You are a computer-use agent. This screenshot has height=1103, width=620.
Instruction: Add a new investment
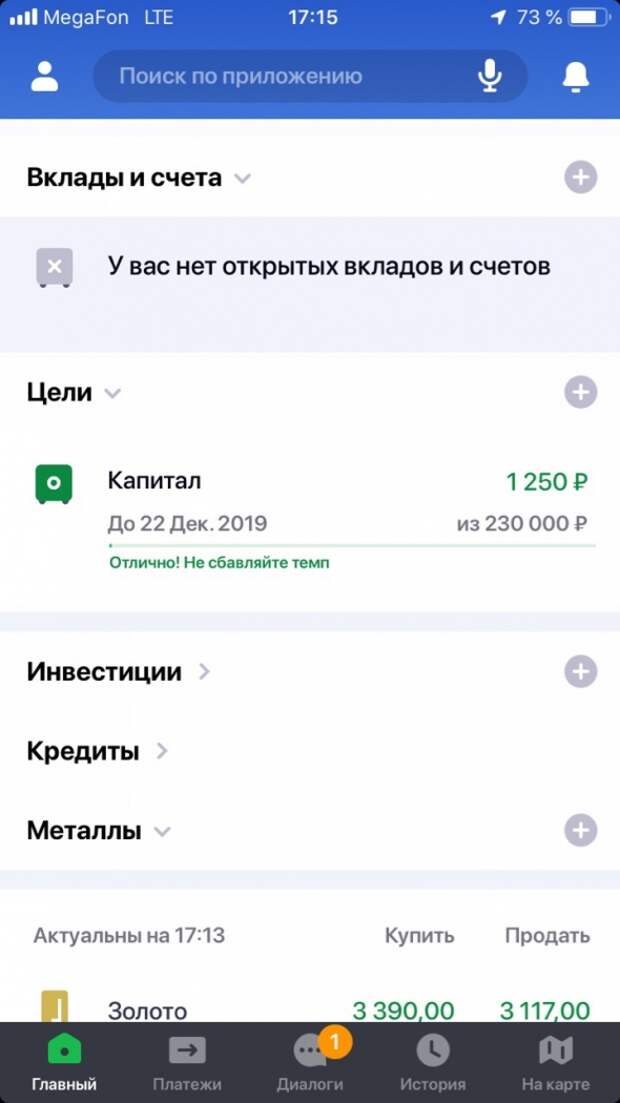[580, 671]
